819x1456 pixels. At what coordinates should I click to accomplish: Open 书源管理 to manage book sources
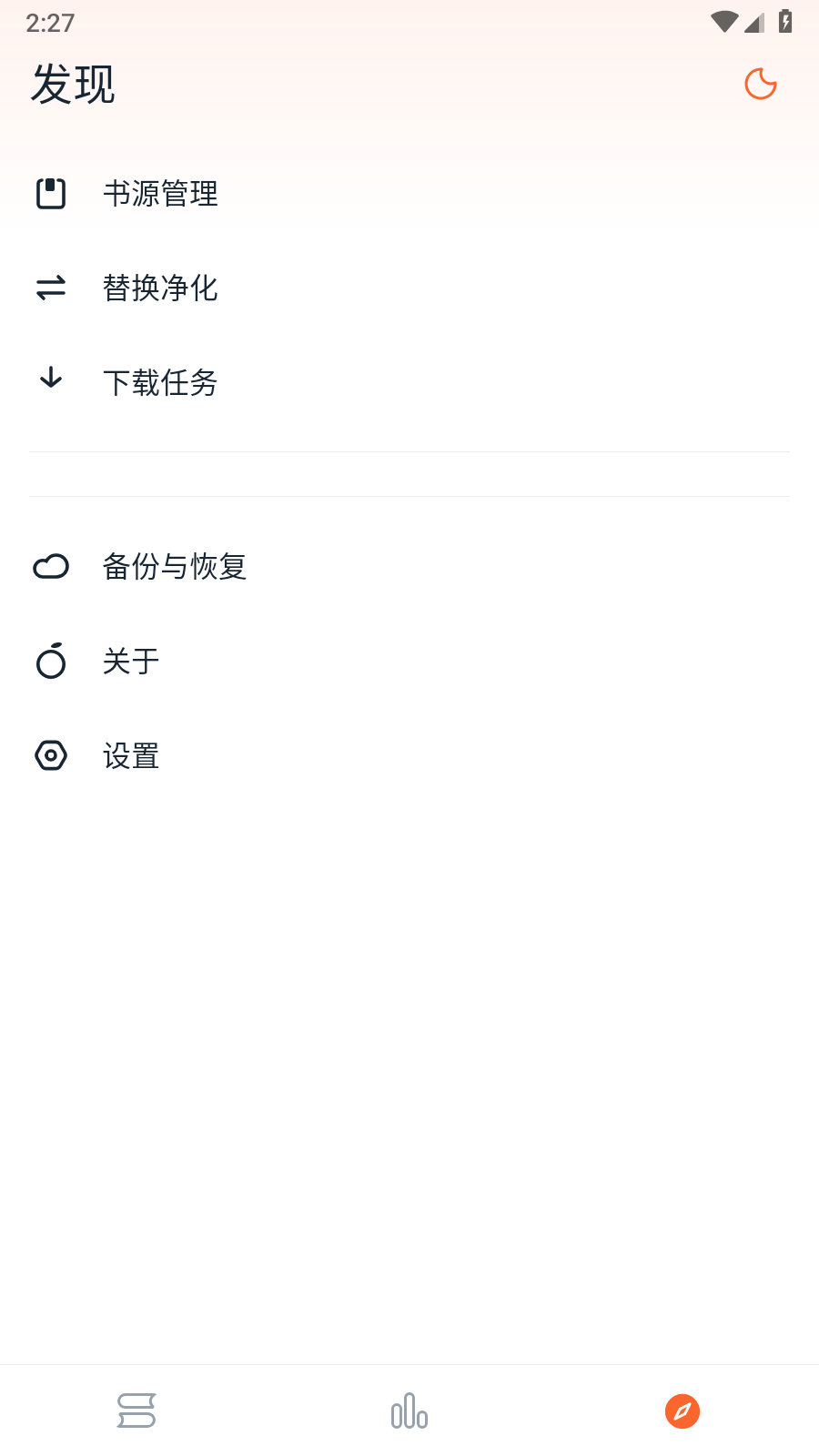tap(160, 194)
